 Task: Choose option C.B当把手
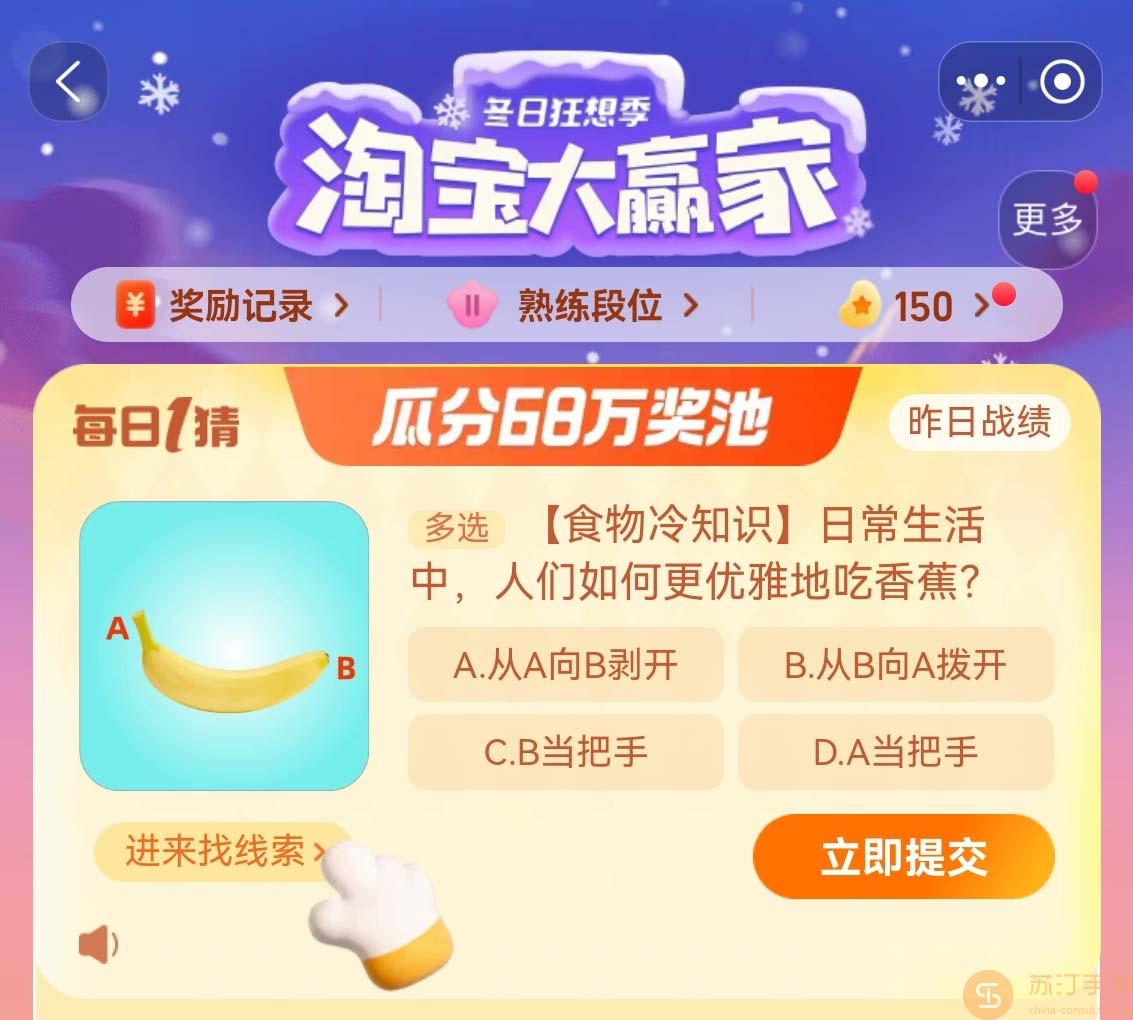(565, 752)
